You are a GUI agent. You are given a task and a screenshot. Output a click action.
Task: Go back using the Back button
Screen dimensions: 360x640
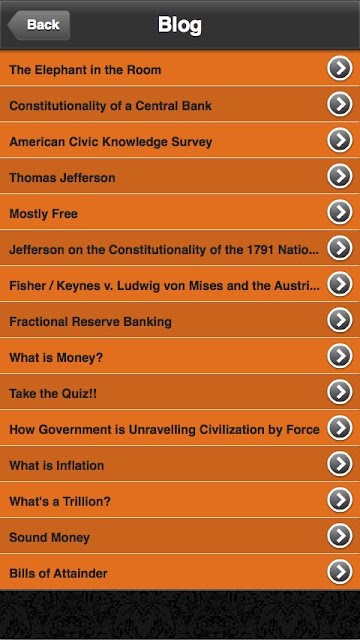tap(39, 25)
